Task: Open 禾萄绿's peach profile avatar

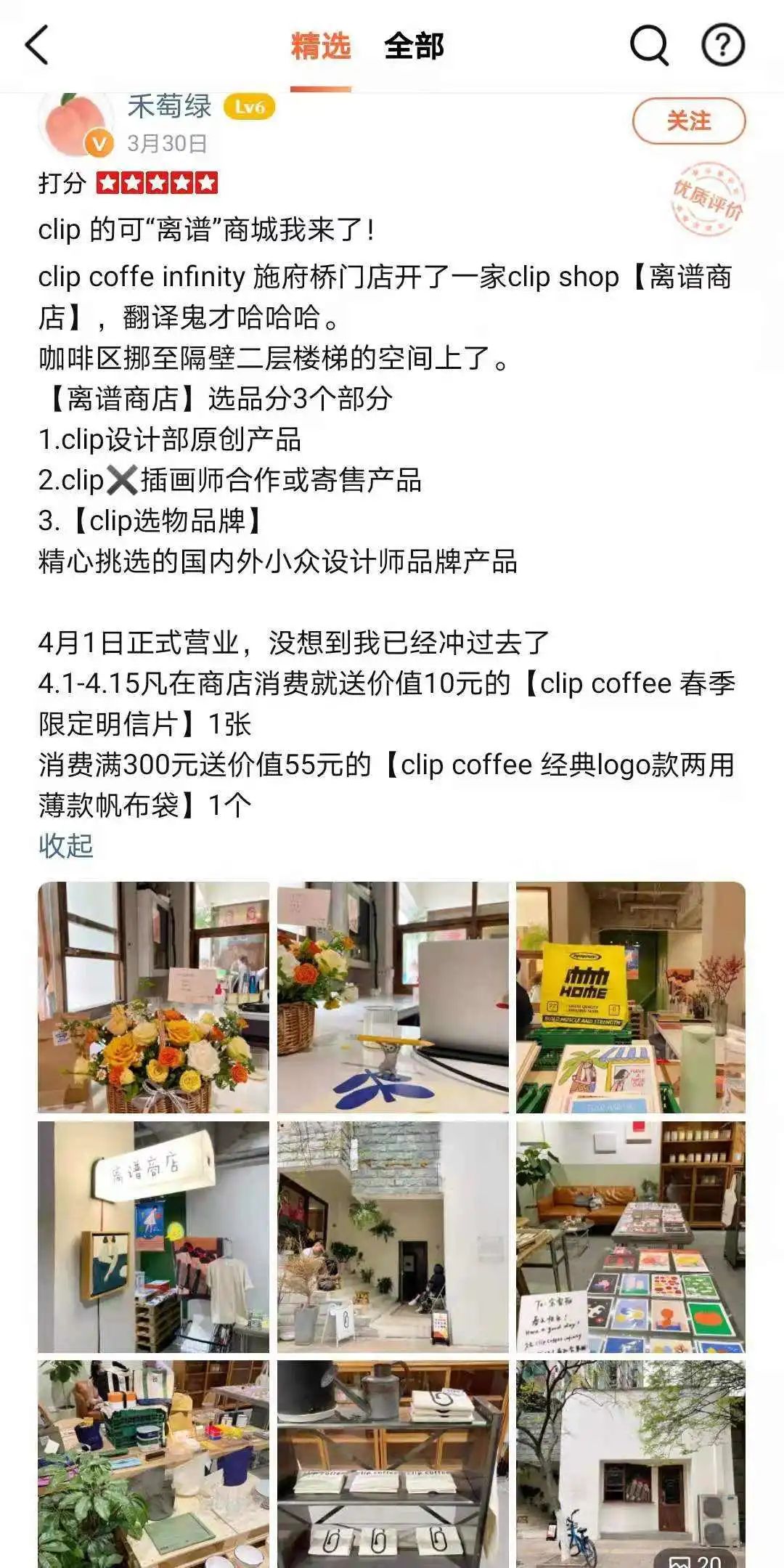Action: tap(75, 123)
